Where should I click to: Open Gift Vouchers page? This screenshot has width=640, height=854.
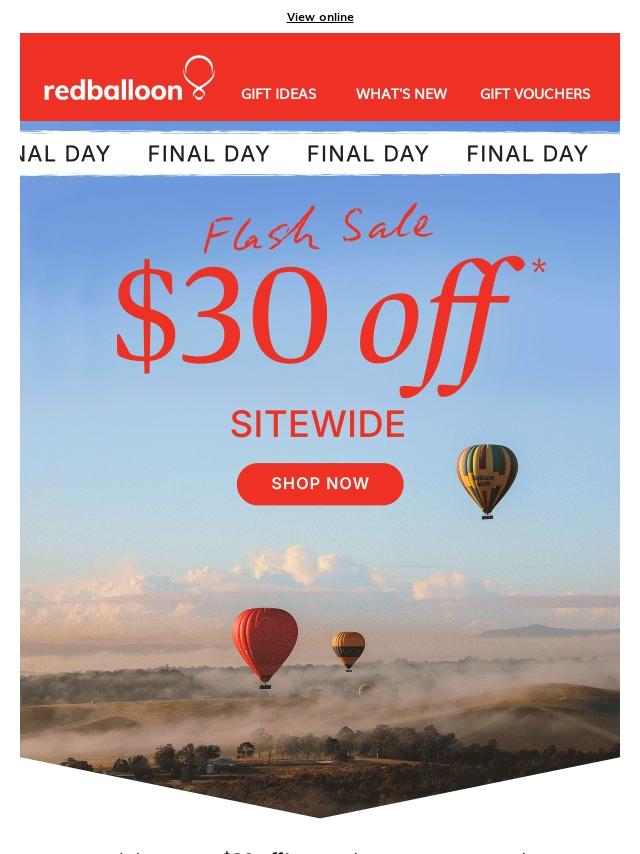click(535, 94)
